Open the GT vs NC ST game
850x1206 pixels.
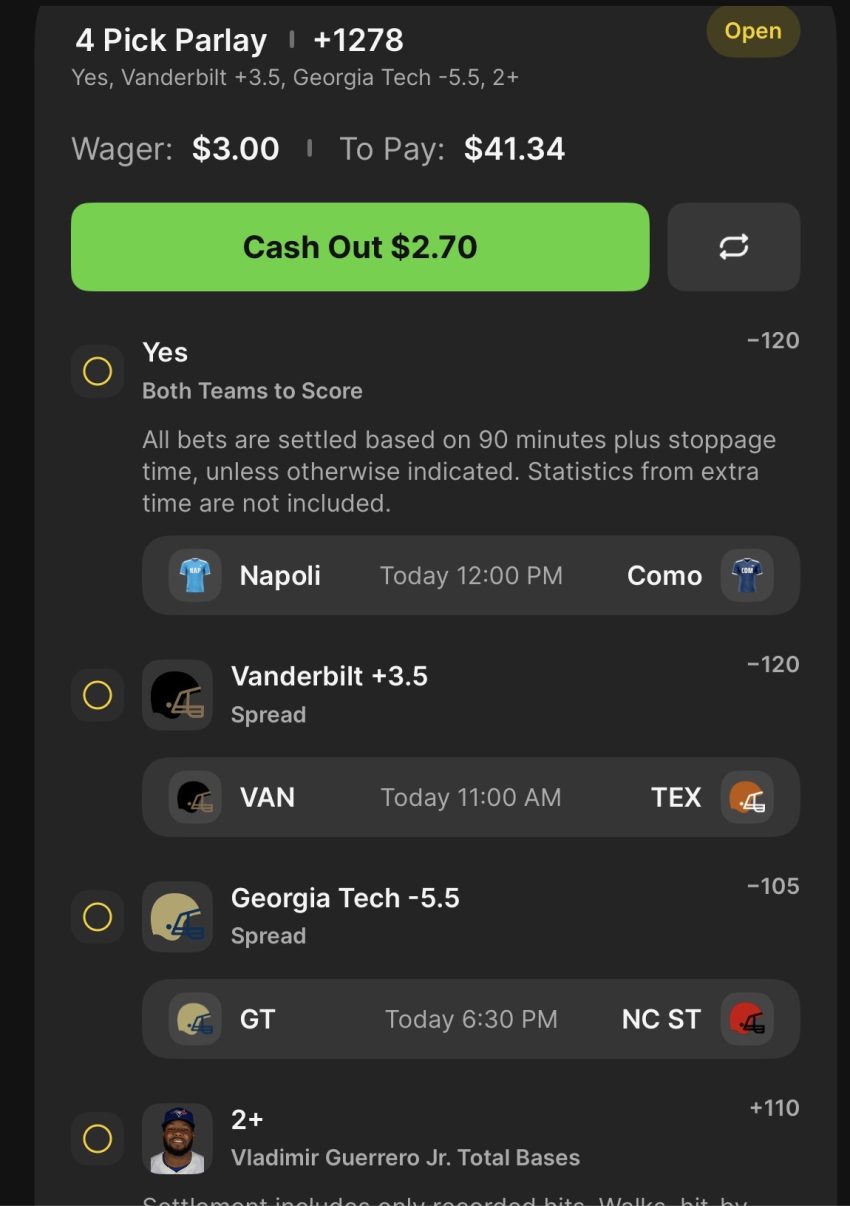point(470,1019)
